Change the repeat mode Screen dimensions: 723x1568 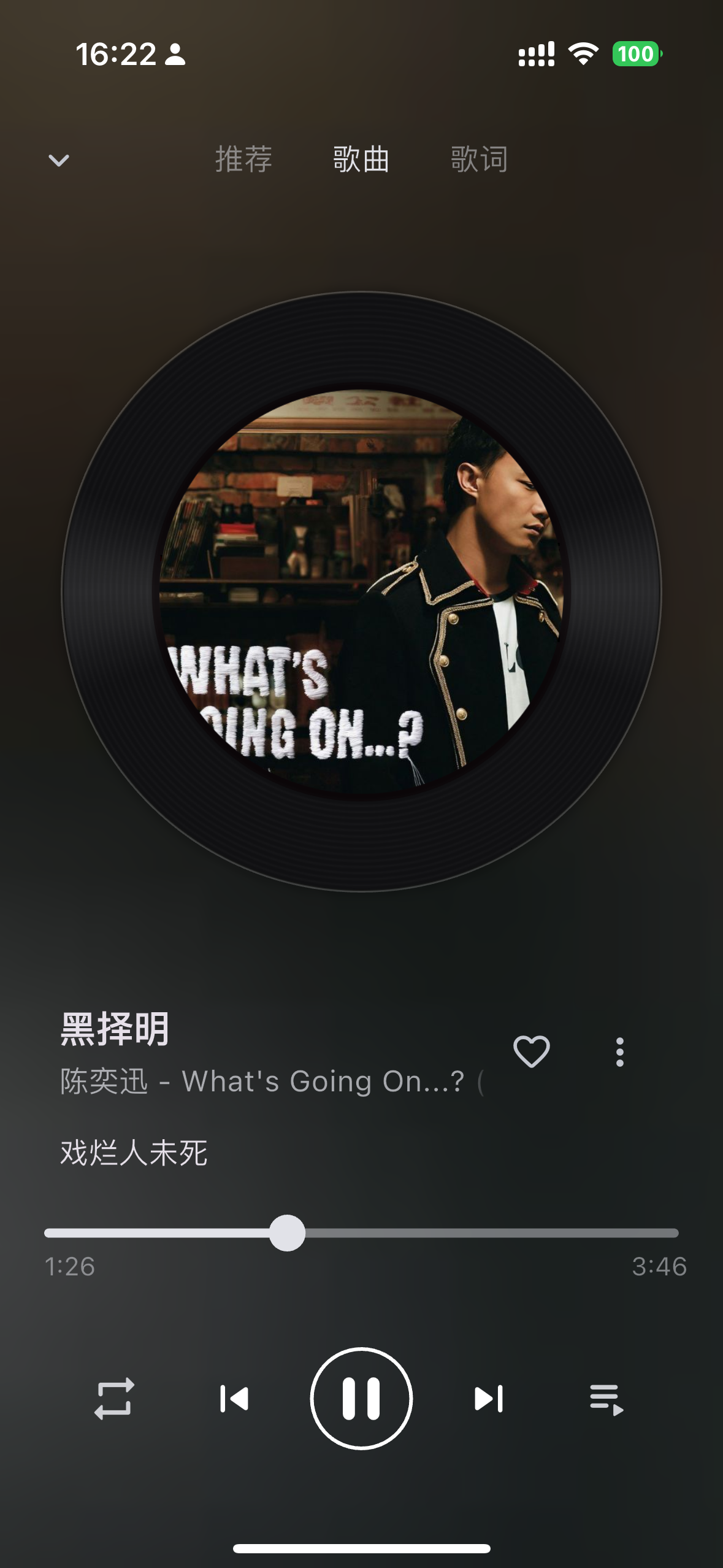pos(114,1399)
